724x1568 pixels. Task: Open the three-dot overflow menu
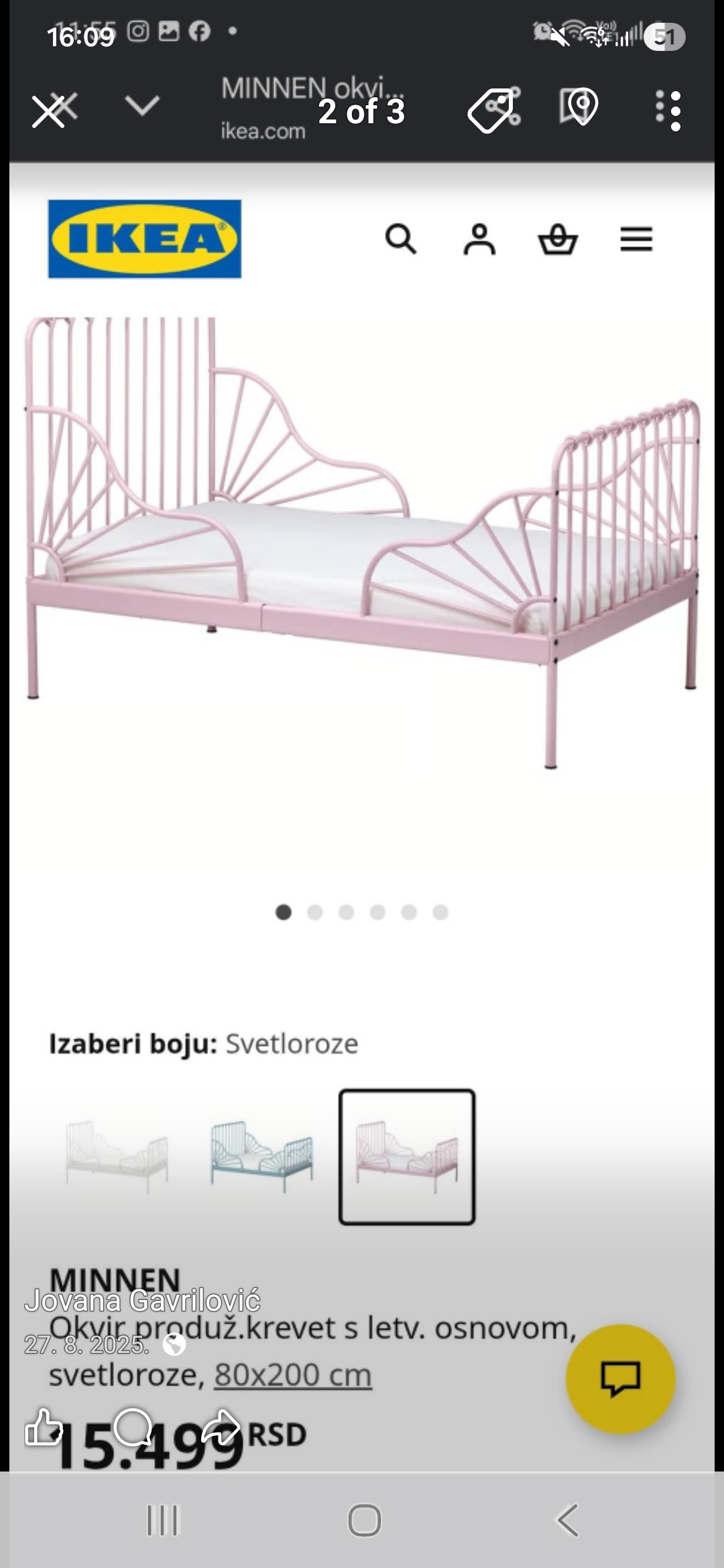click(668, 111)
